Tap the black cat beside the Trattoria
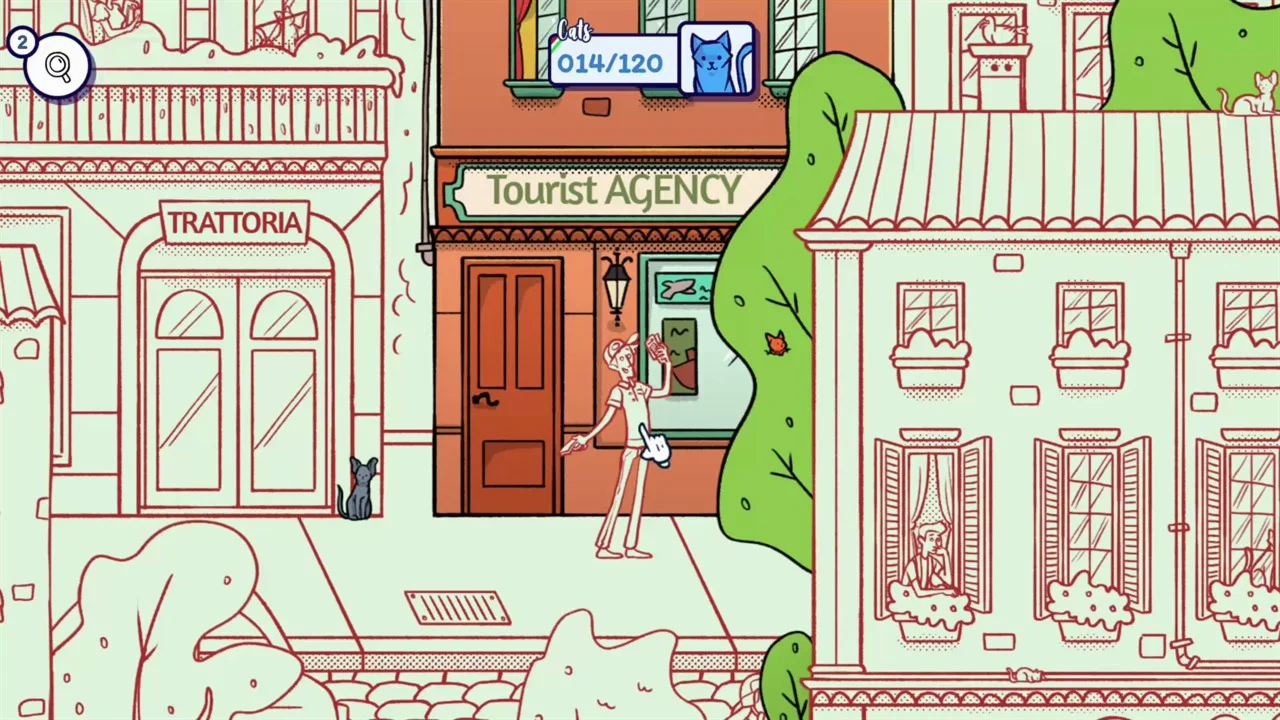Screen dimensions: 1280x720 (x=359, y=489)
